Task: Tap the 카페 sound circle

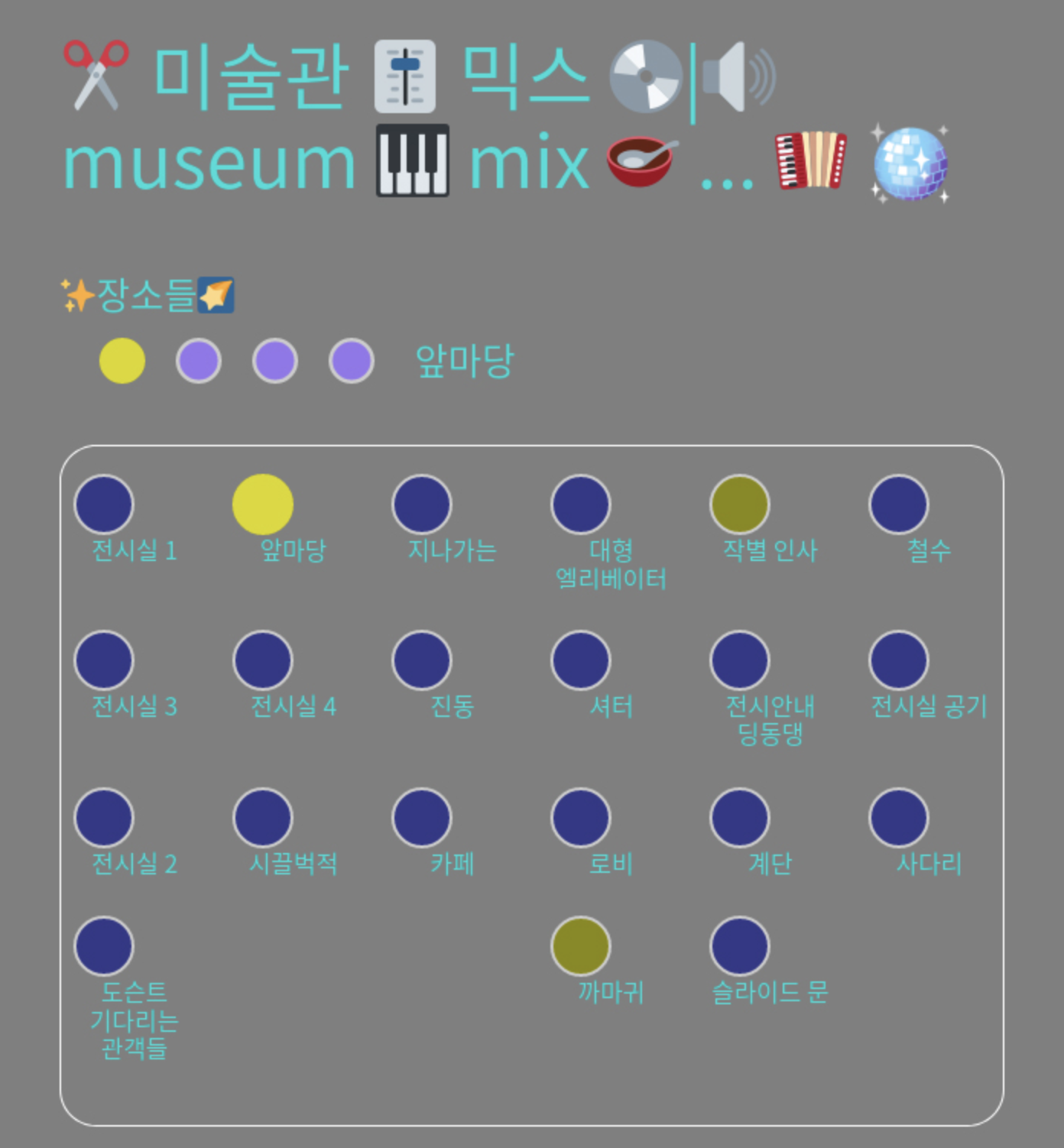Action: tap(422, 818)
